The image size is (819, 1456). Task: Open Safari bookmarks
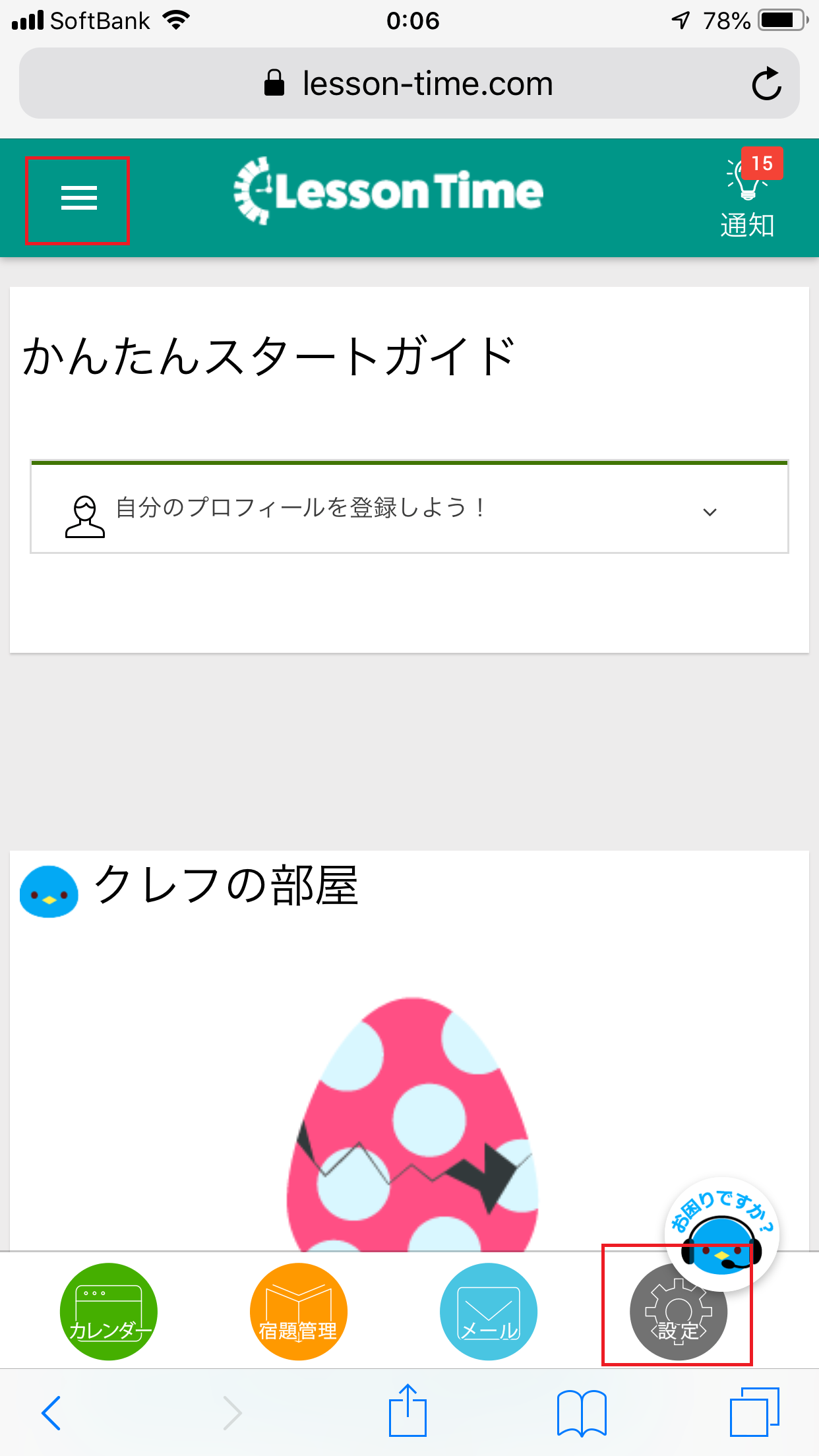point(581,1412)
